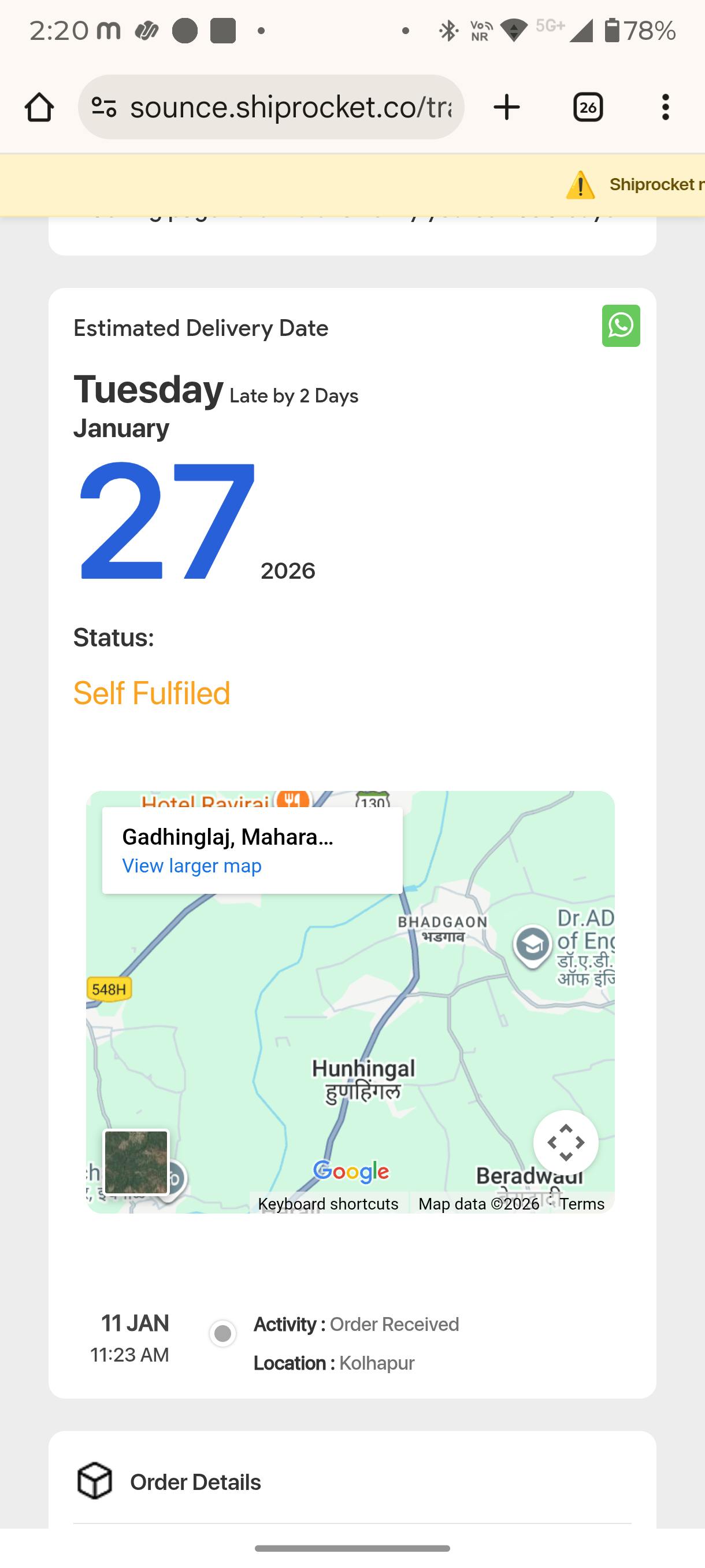Open the Google logo on the map
The image size is (705, 1568).
click(351, 1172)
